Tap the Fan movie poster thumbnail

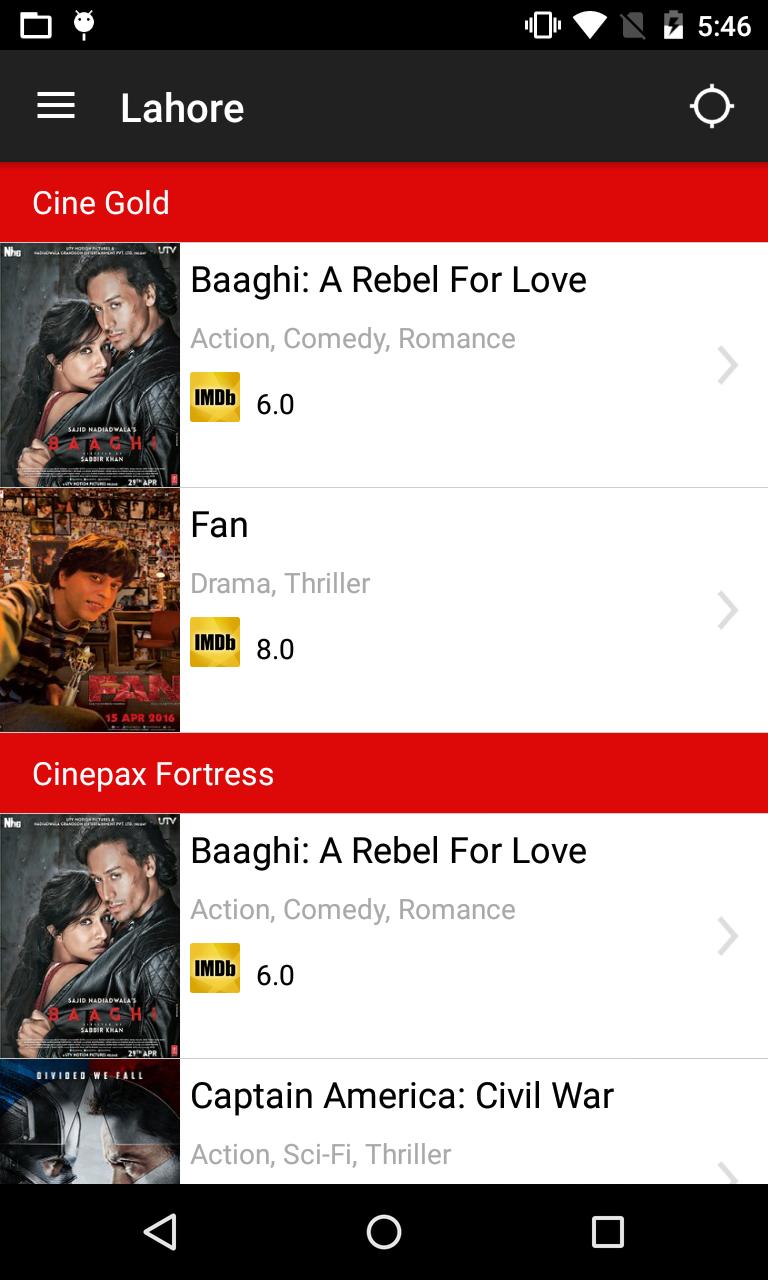[x=89, y=609]
